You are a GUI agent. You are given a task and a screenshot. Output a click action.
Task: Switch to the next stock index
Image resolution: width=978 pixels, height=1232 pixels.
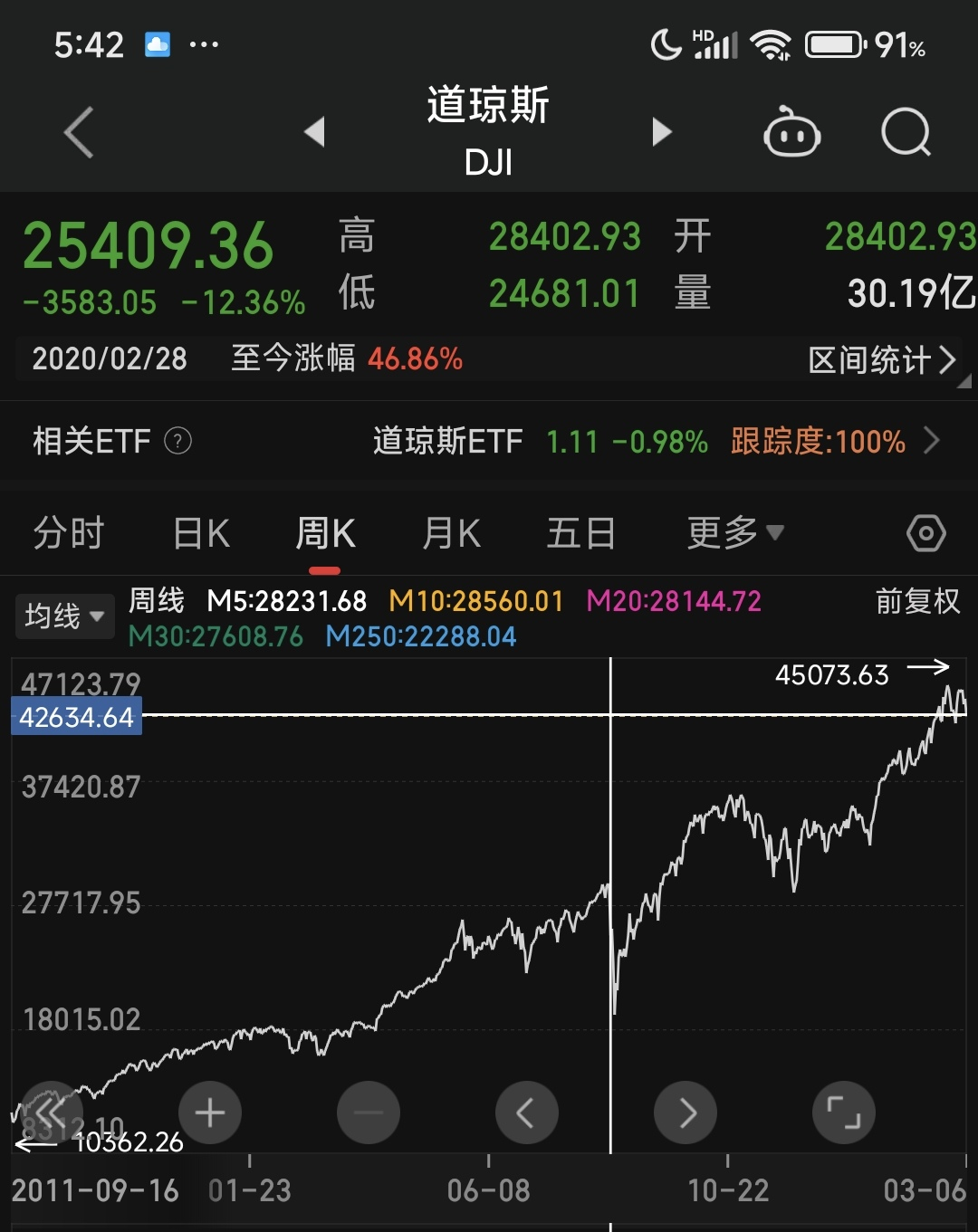pos(662,132)
